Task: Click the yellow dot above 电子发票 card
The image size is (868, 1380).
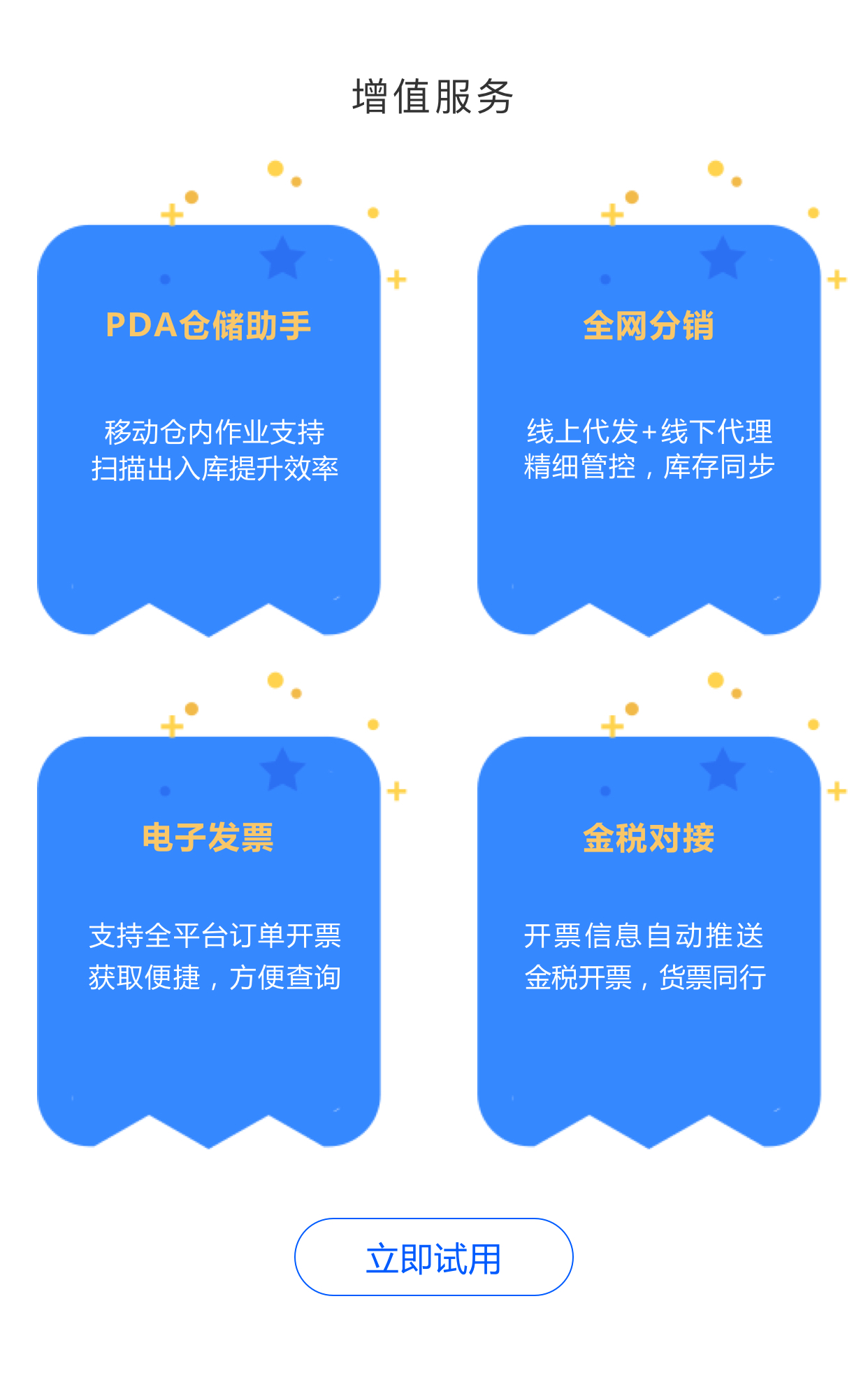Action: [275, 680]
